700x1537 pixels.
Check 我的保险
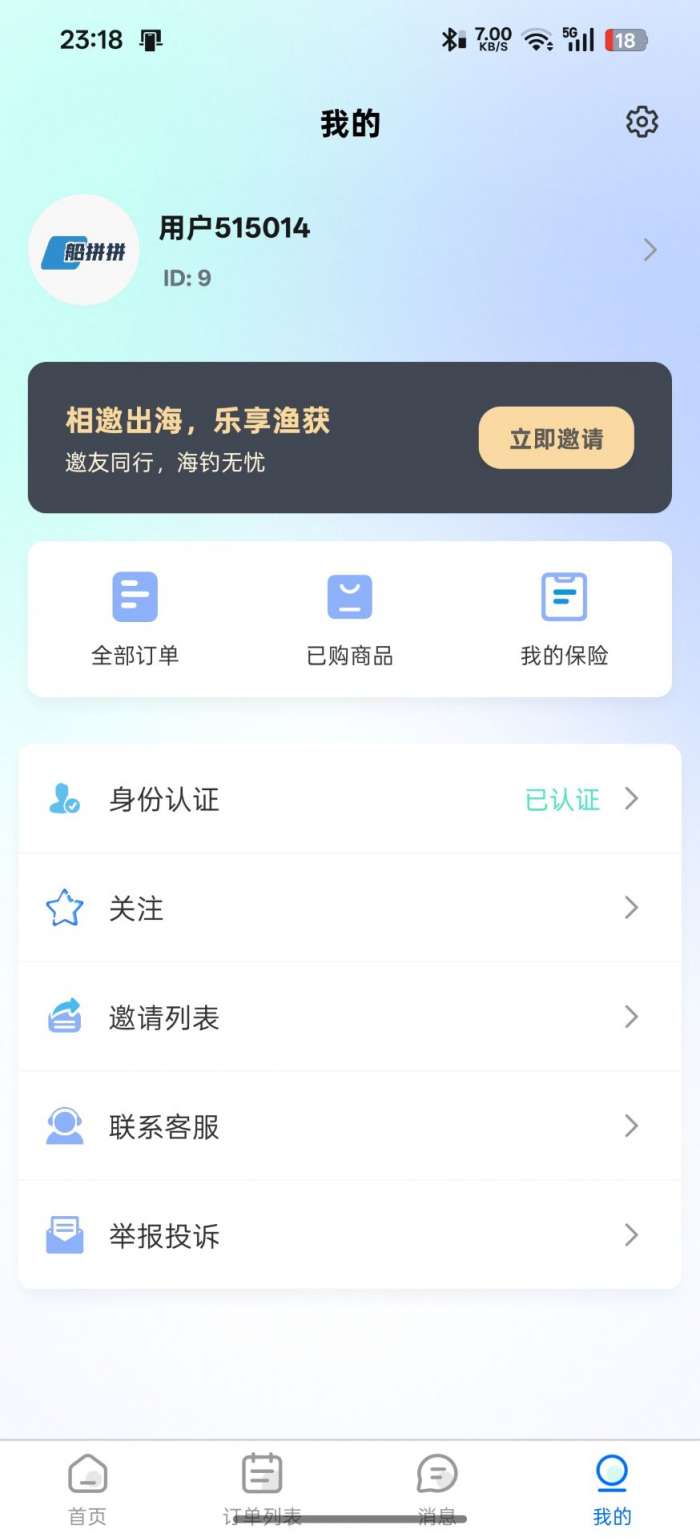(564, 619)
